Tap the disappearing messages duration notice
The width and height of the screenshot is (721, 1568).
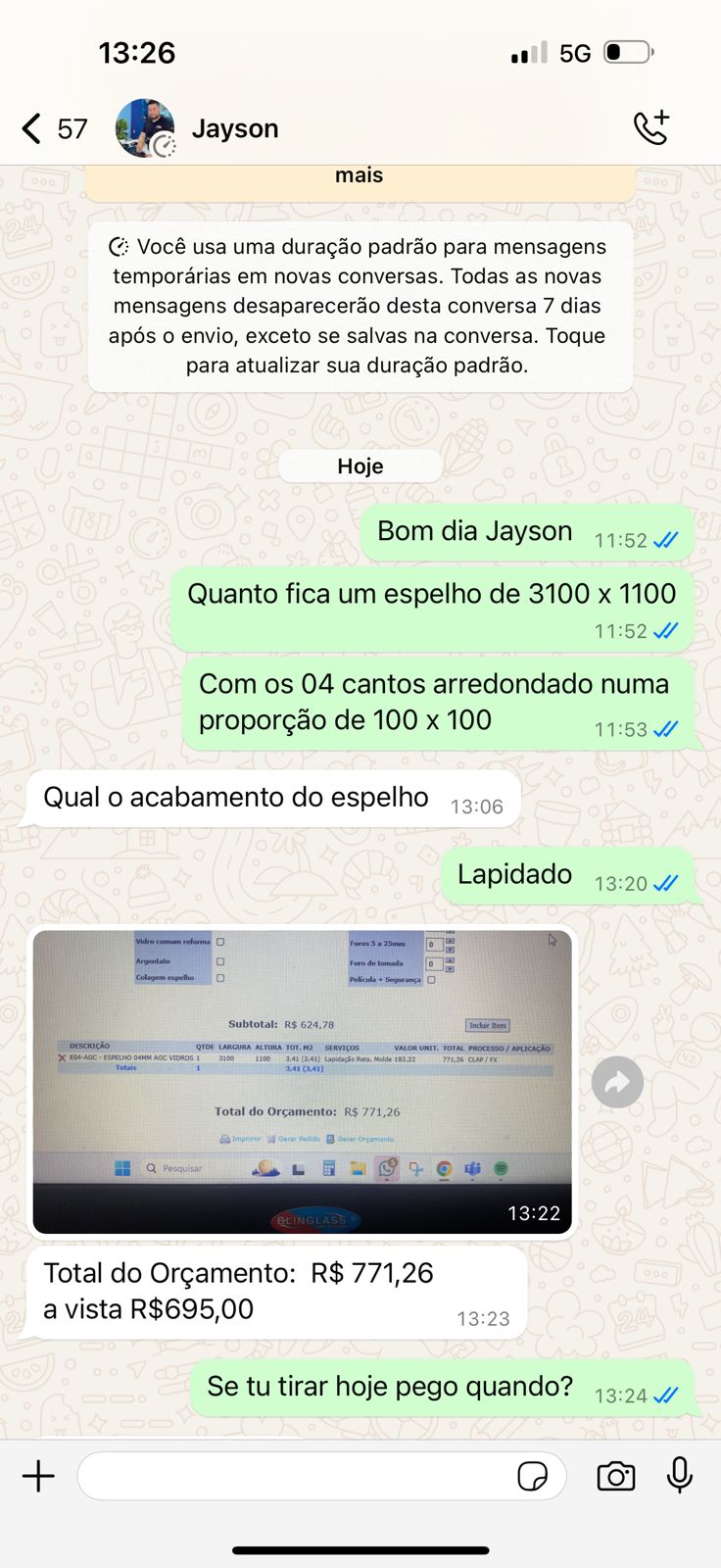tap(360, 307)
